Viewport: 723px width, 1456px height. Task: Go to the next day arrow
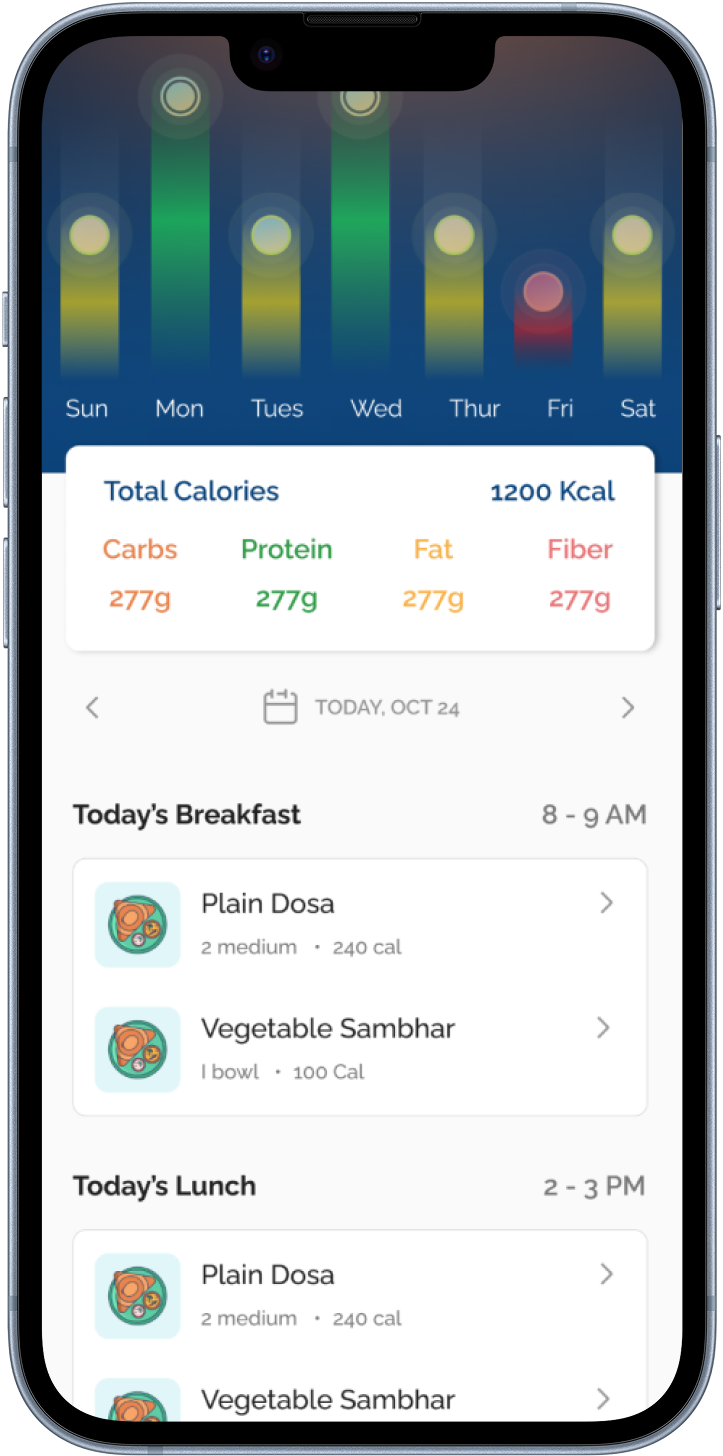pyautogui.click(x=628, y=708)
